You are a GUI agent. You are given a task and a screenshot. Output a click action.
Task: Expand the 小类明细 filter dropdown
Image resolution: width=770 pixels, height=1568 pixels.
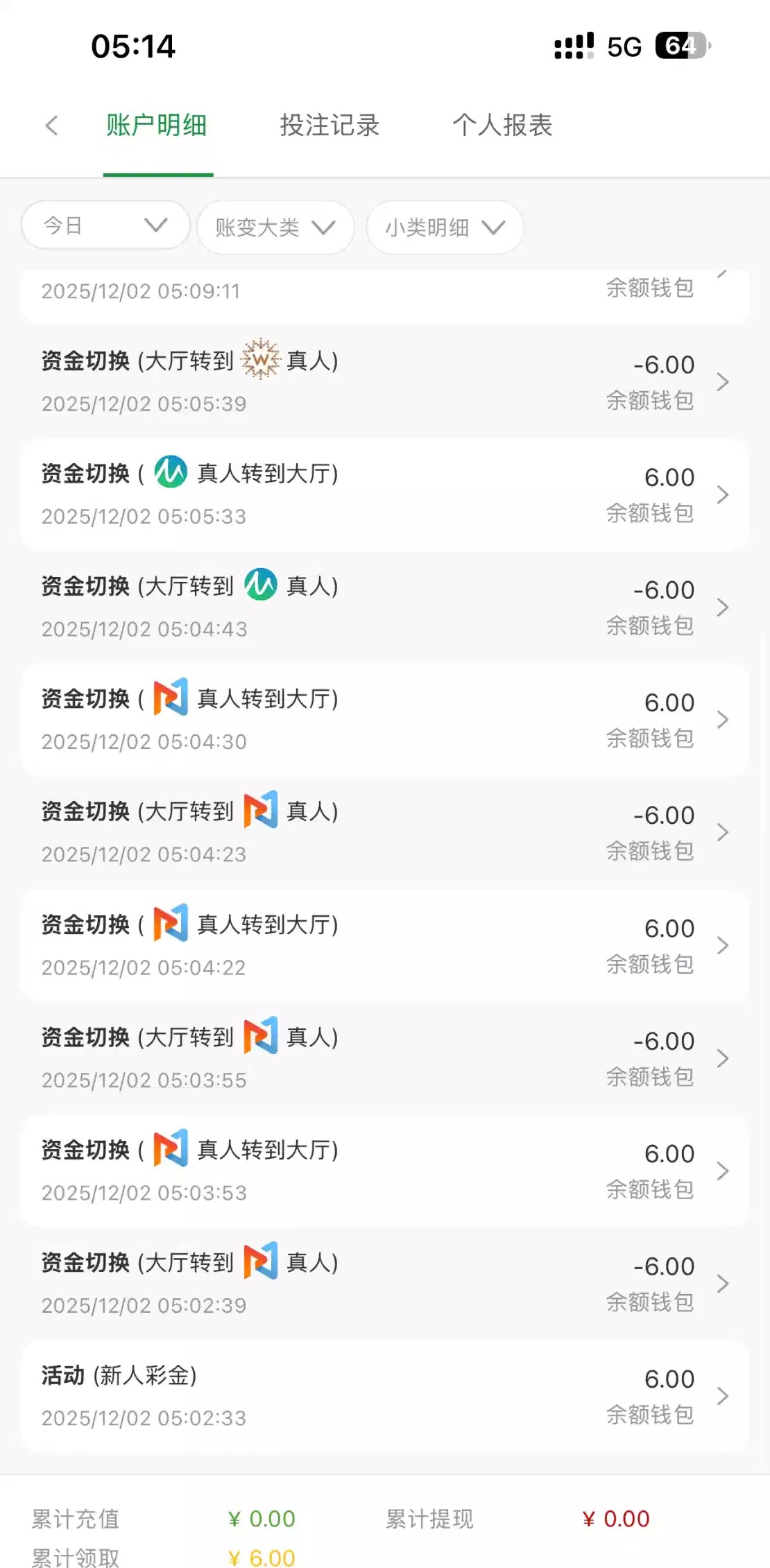coord(445,227)
